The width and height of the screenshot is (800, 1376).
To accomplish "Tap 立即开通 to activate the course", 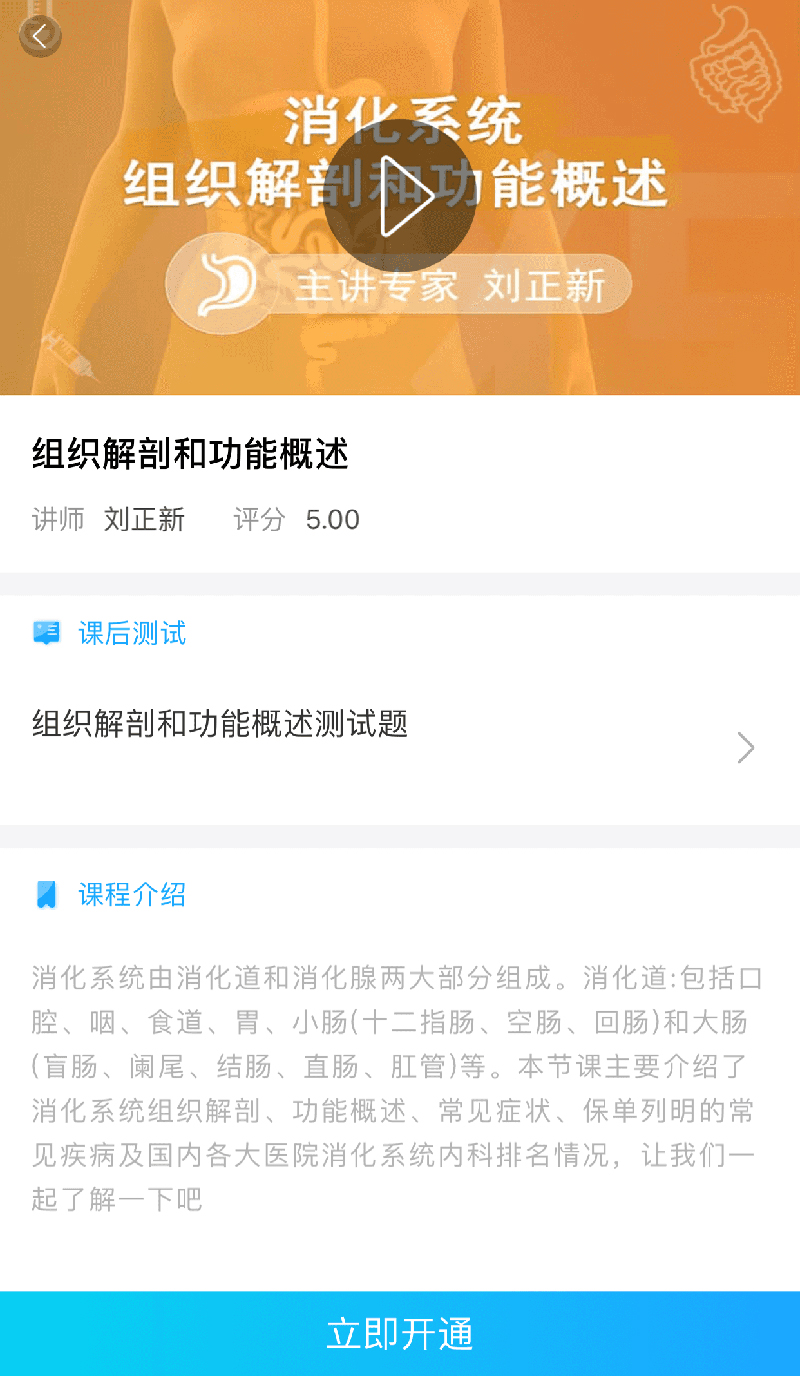I will click(x=400, y=1333).
